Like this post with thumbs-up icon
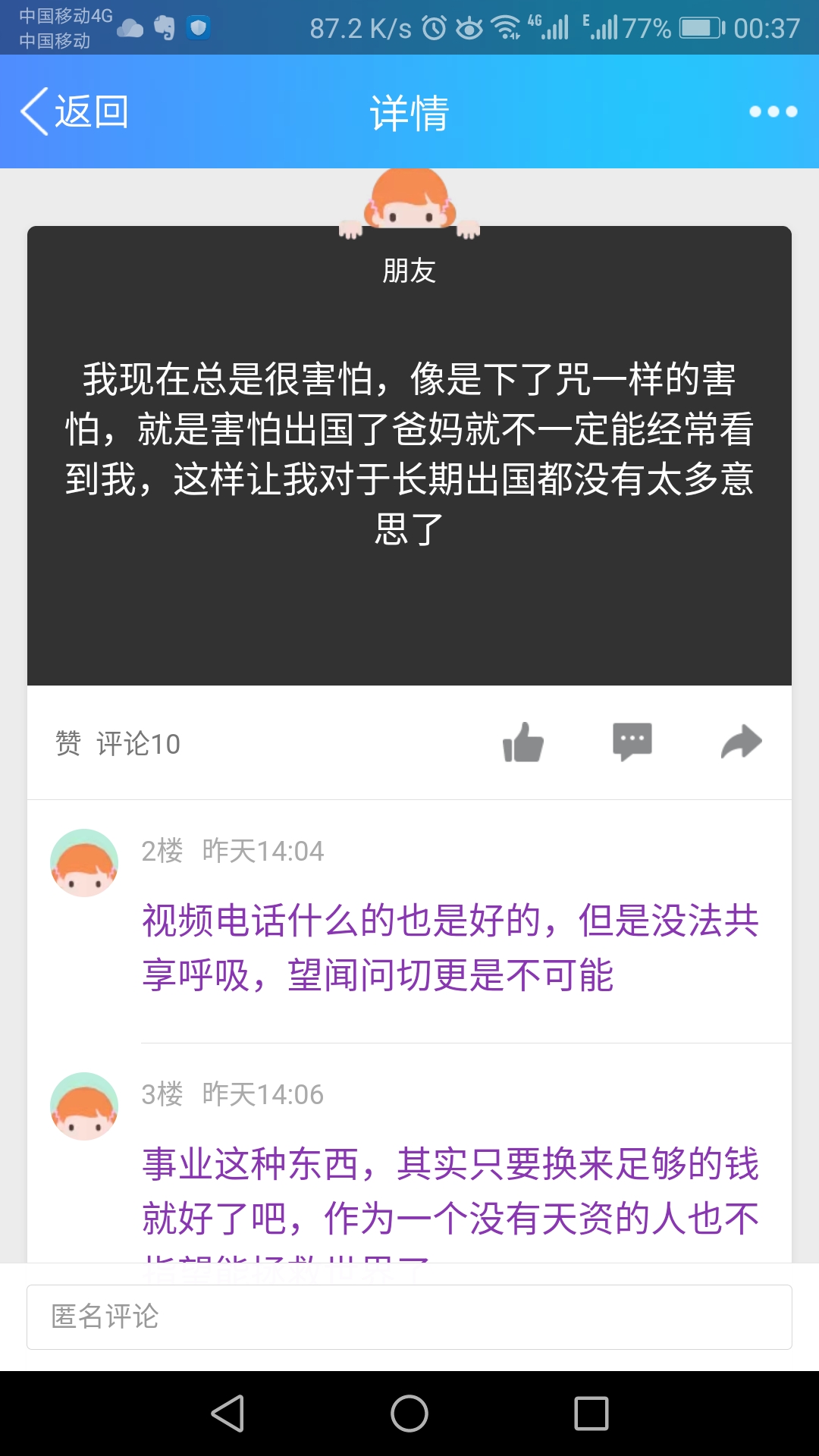This screenshot has width=819, height=1456. click(523, 742)
